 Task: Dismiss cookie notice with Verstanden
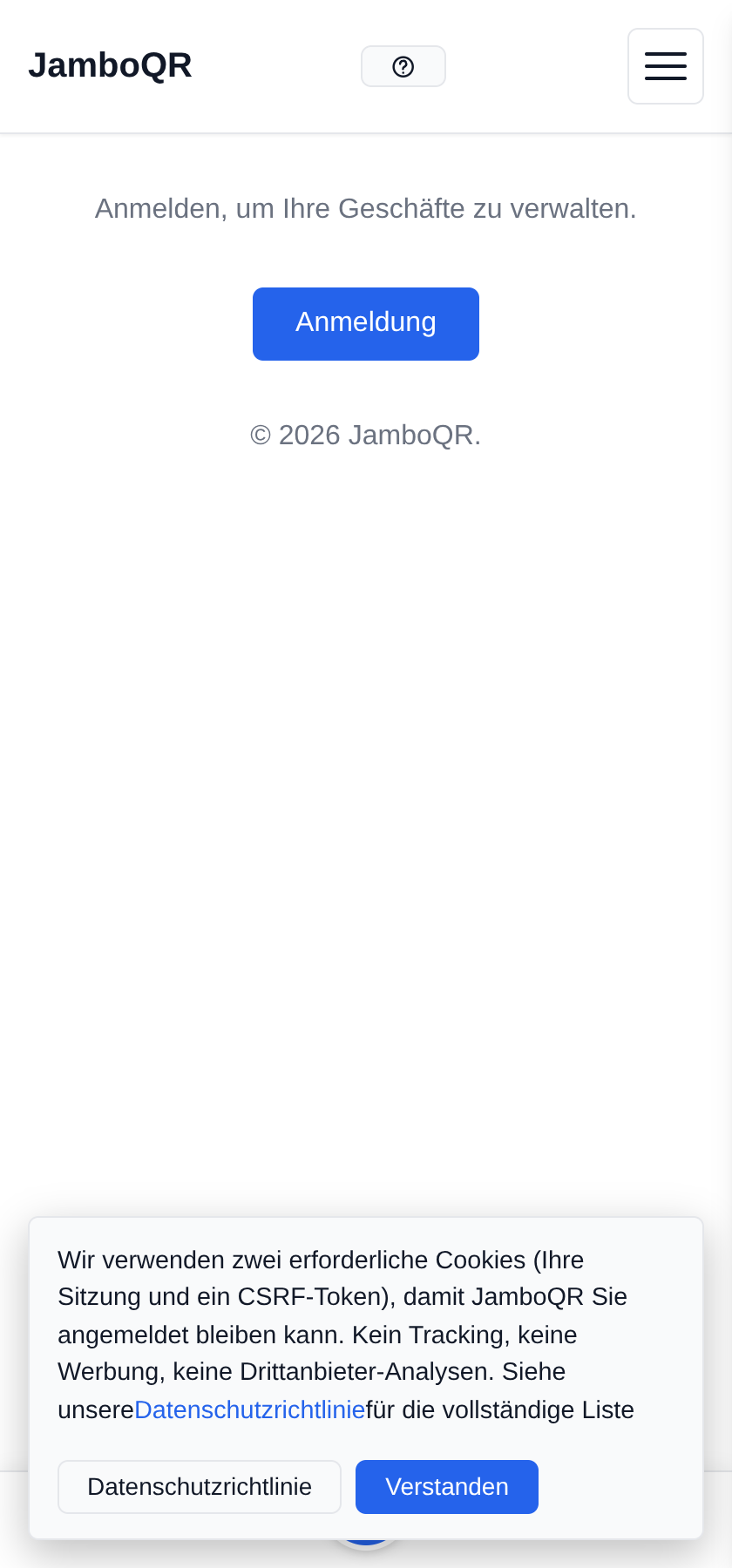(x=447, y=1487)
